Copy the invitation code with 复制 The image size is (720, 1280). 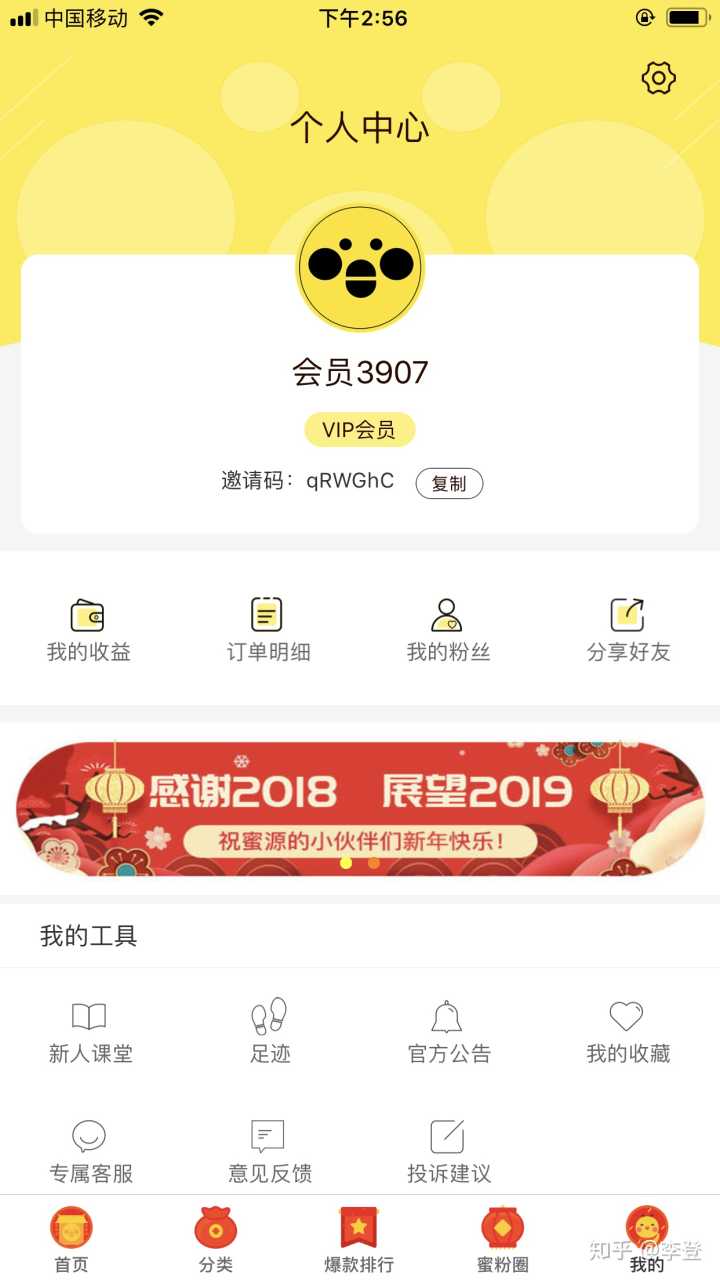449,484
